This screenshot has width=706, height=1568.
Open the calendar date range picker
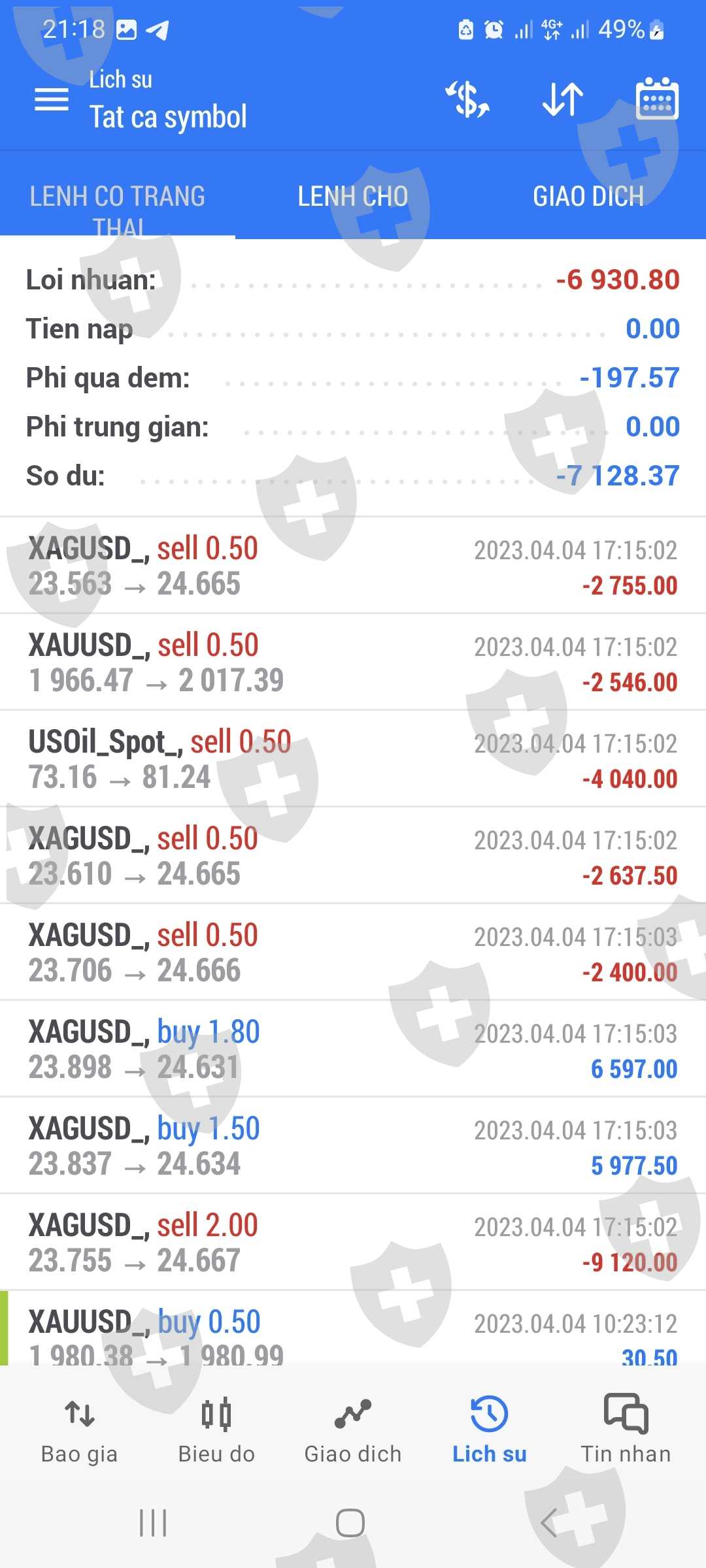point(657,99)
